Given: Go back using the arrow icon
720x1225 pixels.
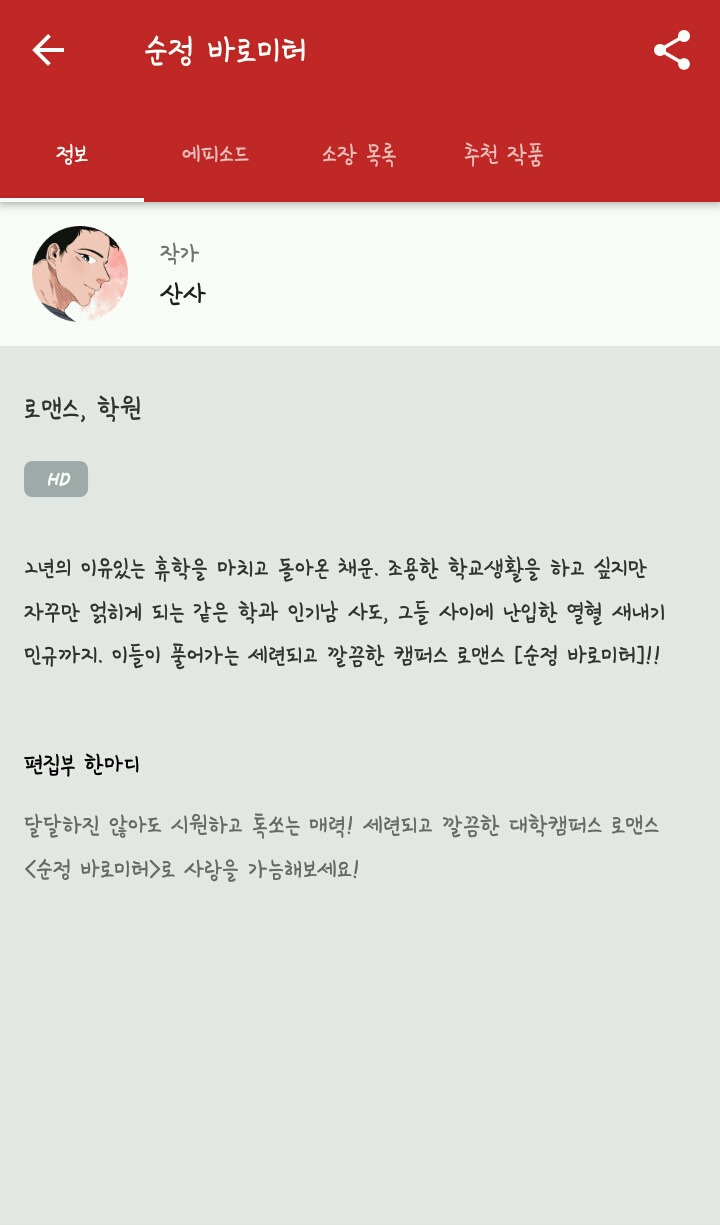Looking at the screenshot, I should pyautogui.click(x=47, y=50).
